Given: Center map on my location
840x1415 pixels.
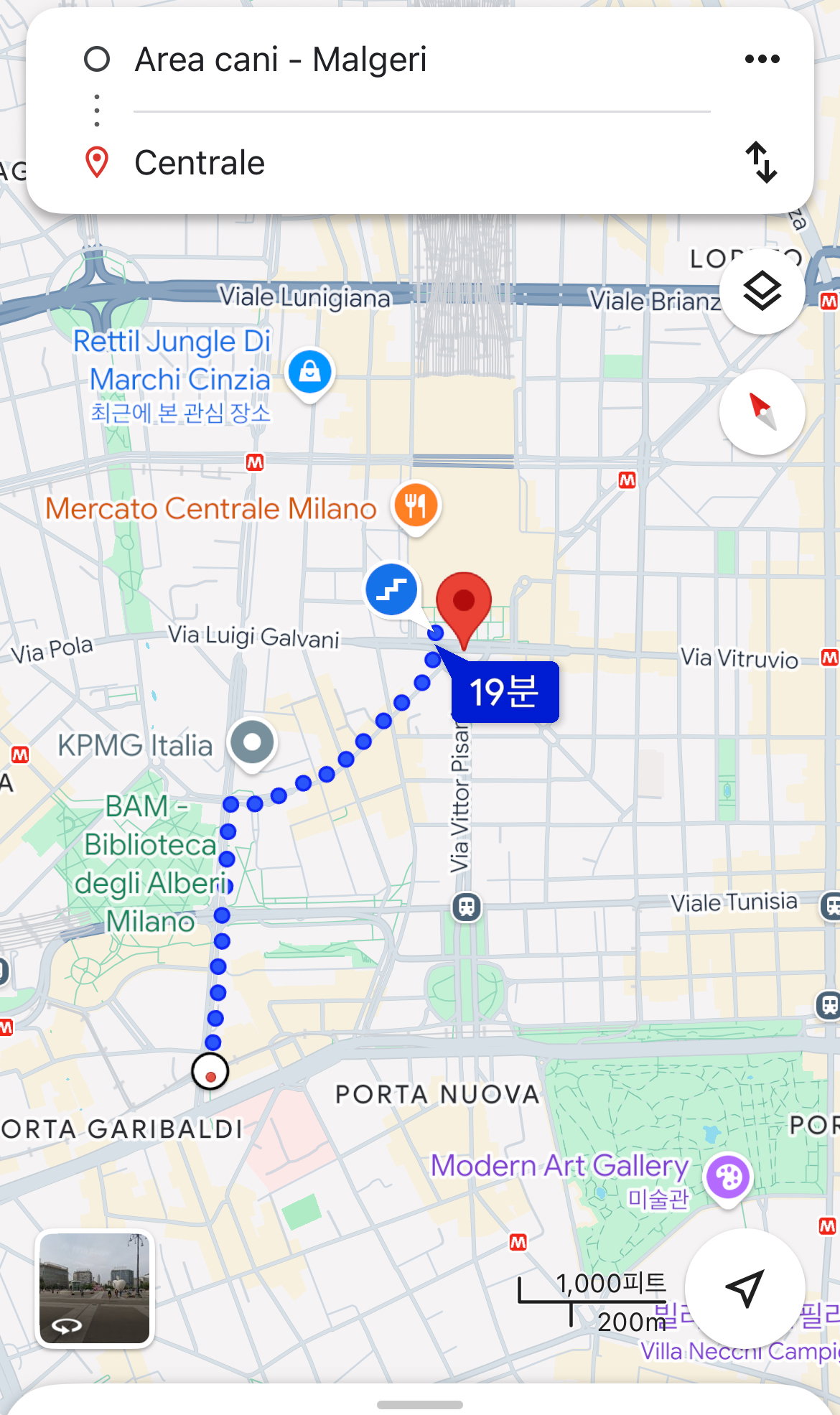Looking at the screenshot, I should 745,1289.
